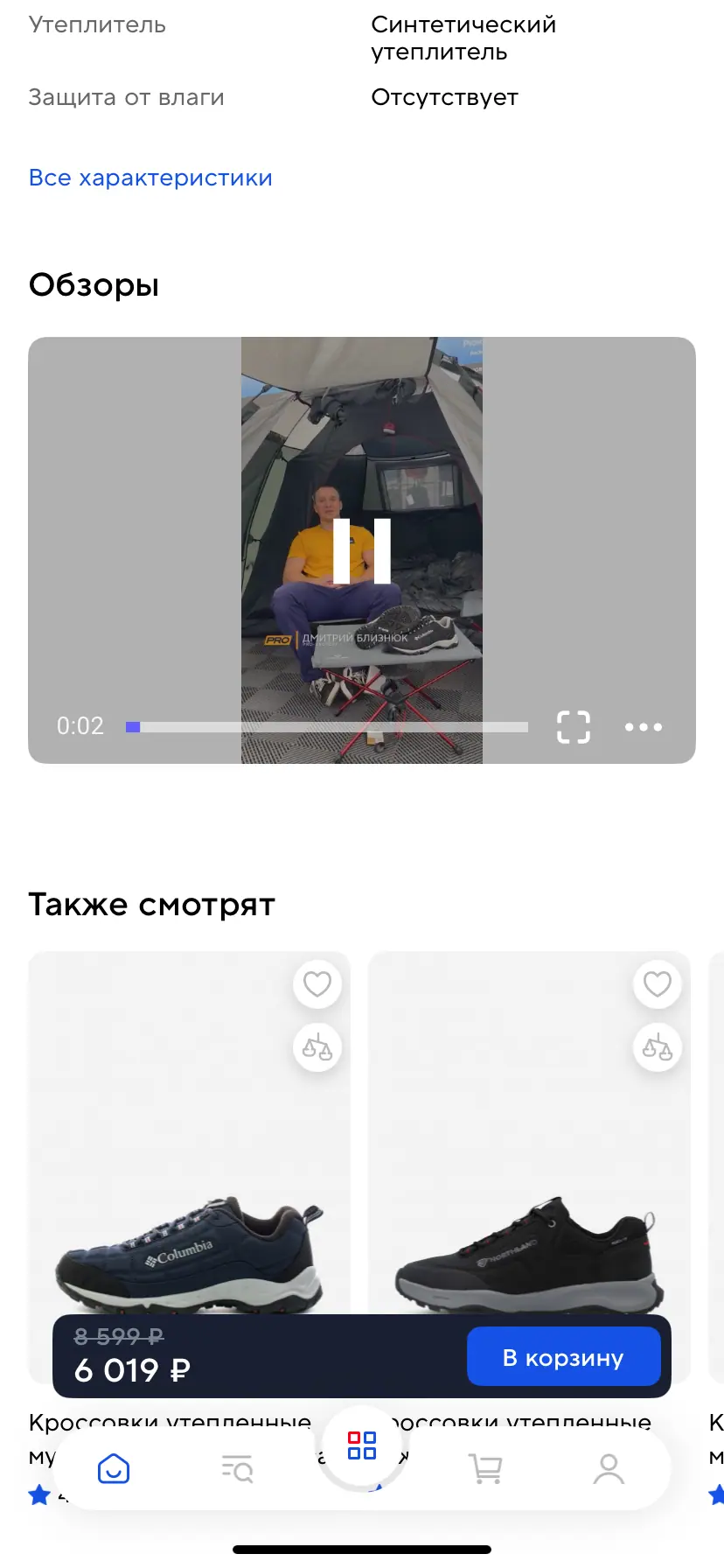724x1568 pixels.
Task: Open the catalog search tab
Action: click(x=237, y=1469)
